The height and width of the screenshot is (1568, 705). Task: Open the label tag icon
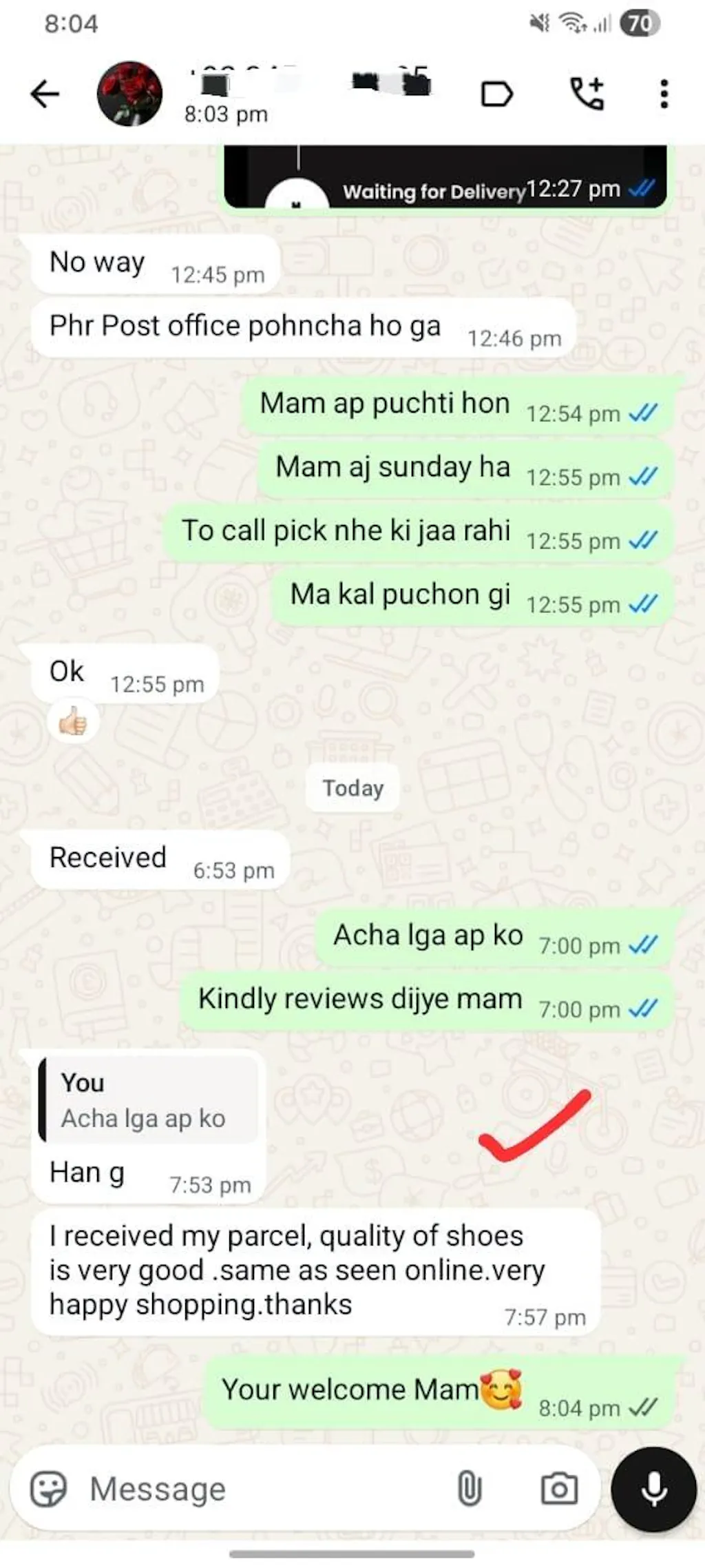point(496,94)
